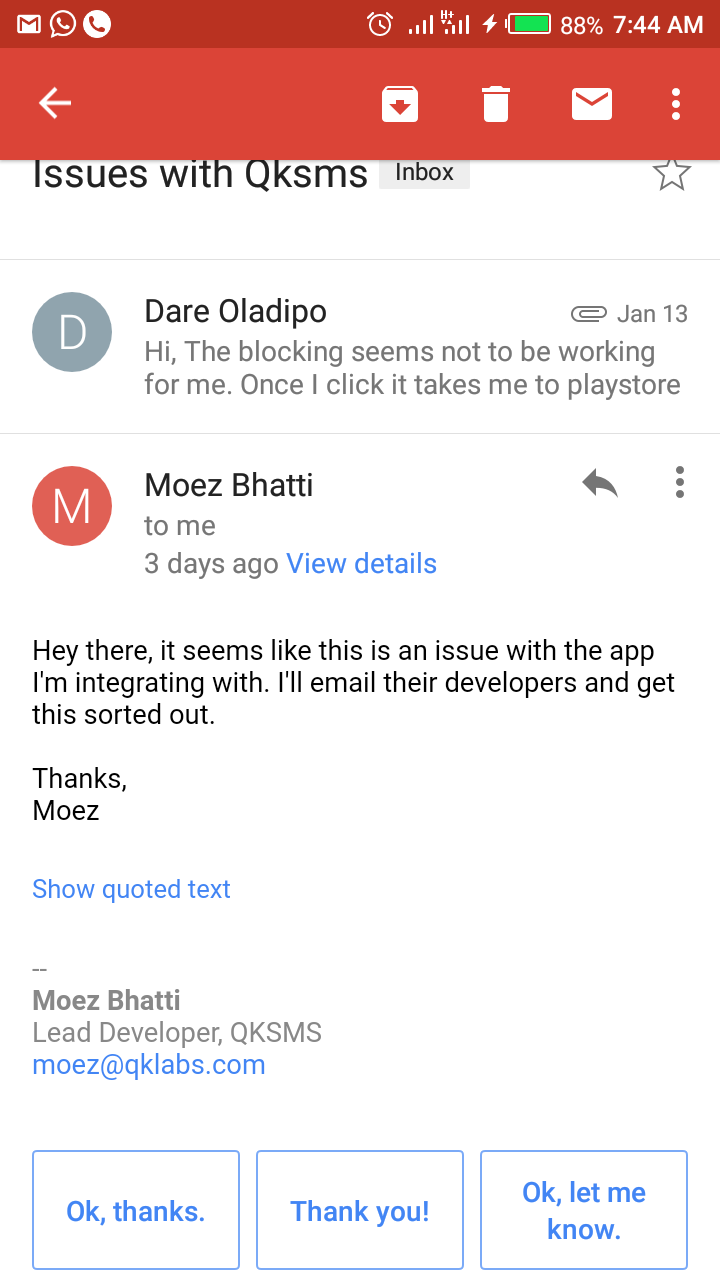Open message options next to Moez Bhatti

coord(680,483)
